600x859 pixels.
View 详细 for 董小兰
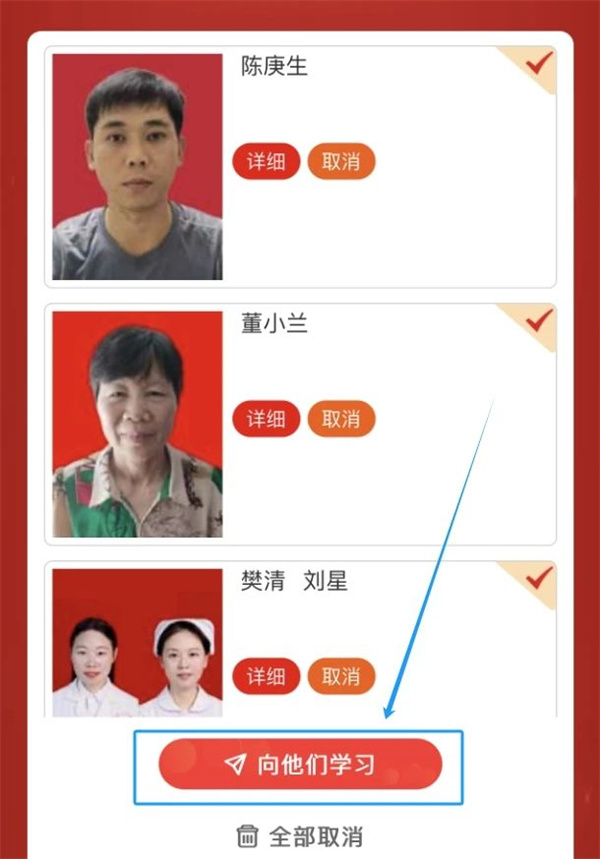(x=266, y=419)
